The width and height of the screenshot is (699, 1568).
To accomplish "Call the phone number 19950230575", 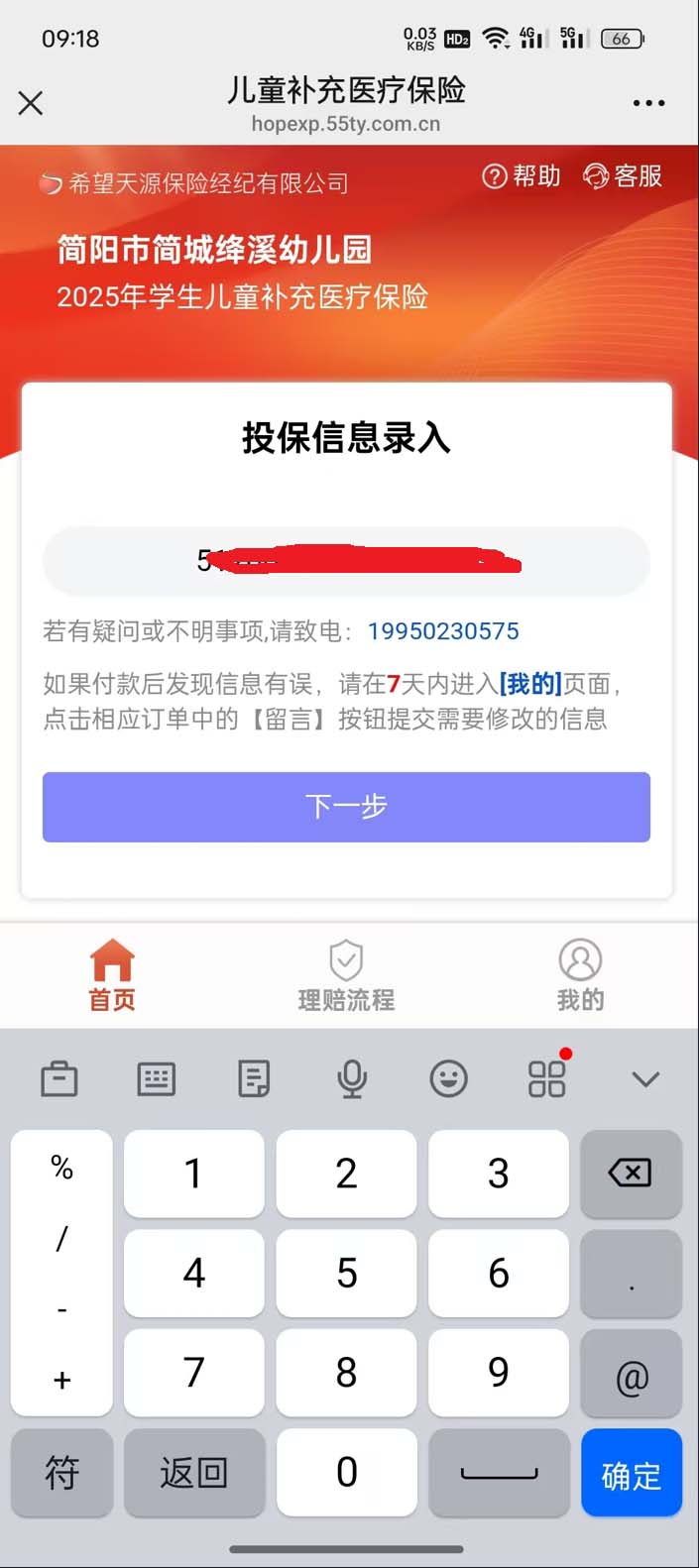I will 443,631.
